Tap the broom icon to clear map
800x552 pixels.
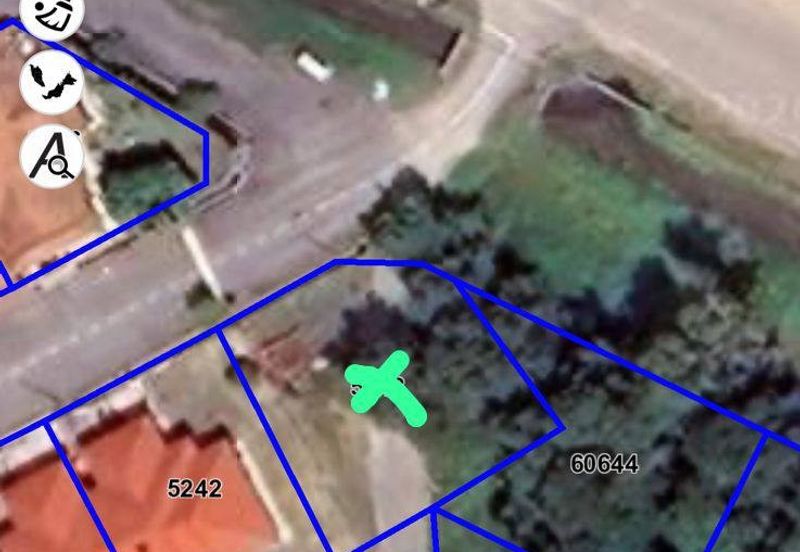click(x=51, y=12)
